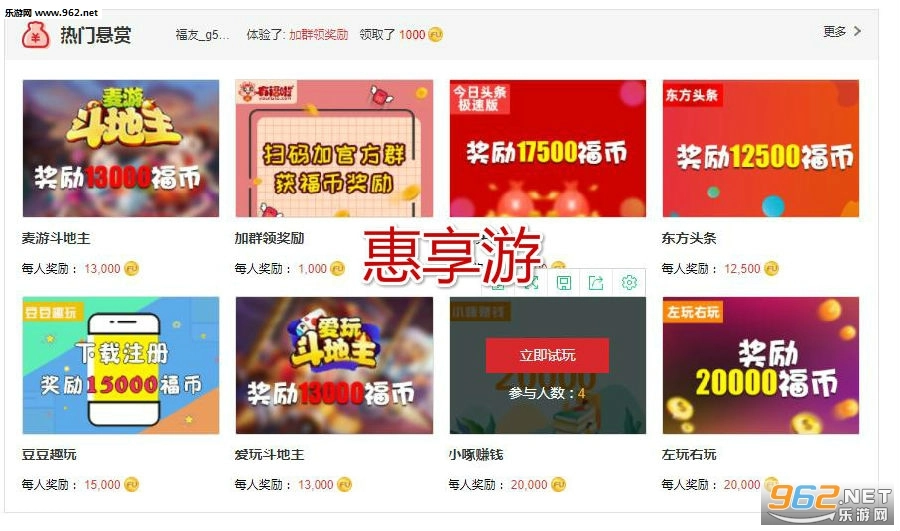Open the 今日头条极速版 reward card
This screenshot has height=531, width=900.
[548, 148]
